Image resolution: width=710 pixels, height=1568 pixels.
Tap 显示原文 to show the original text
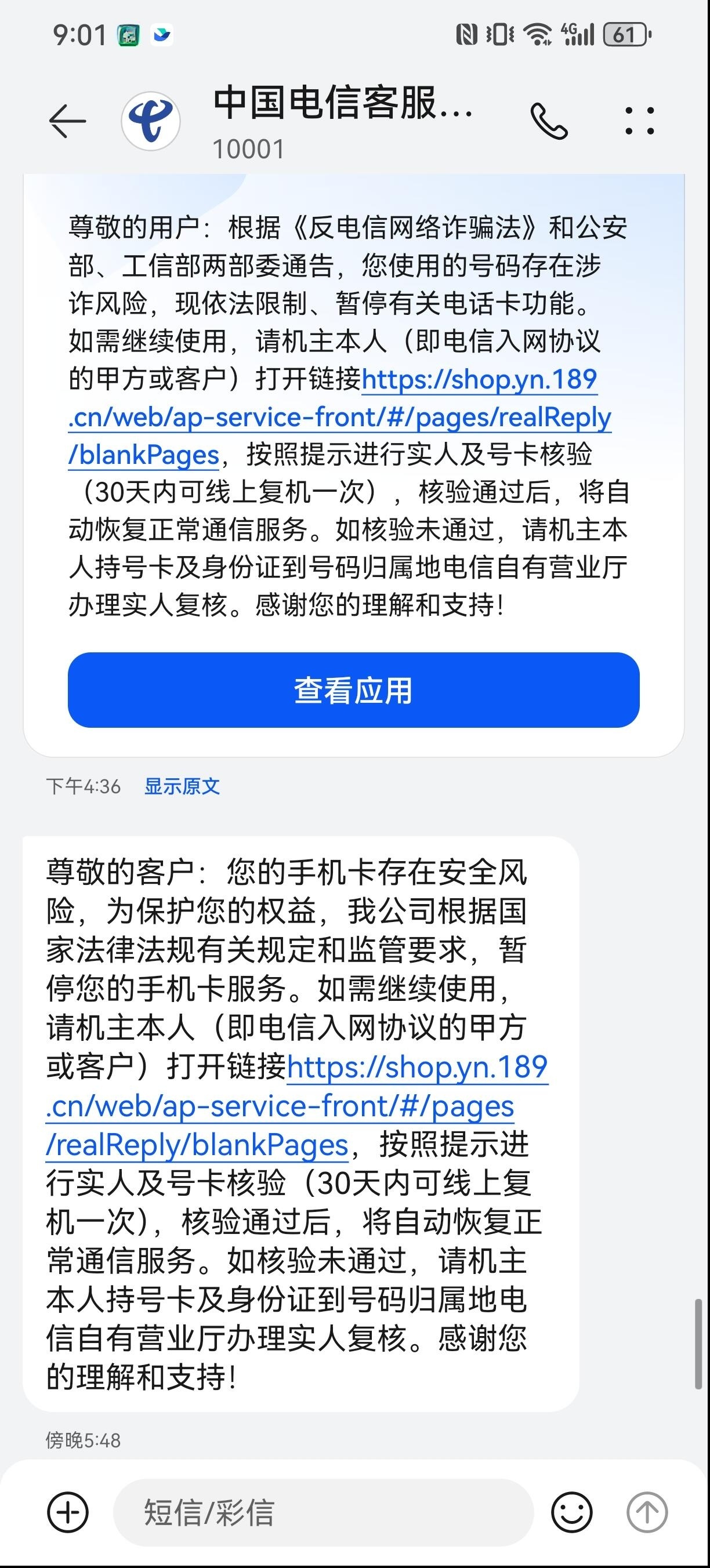tap(182, 786)
